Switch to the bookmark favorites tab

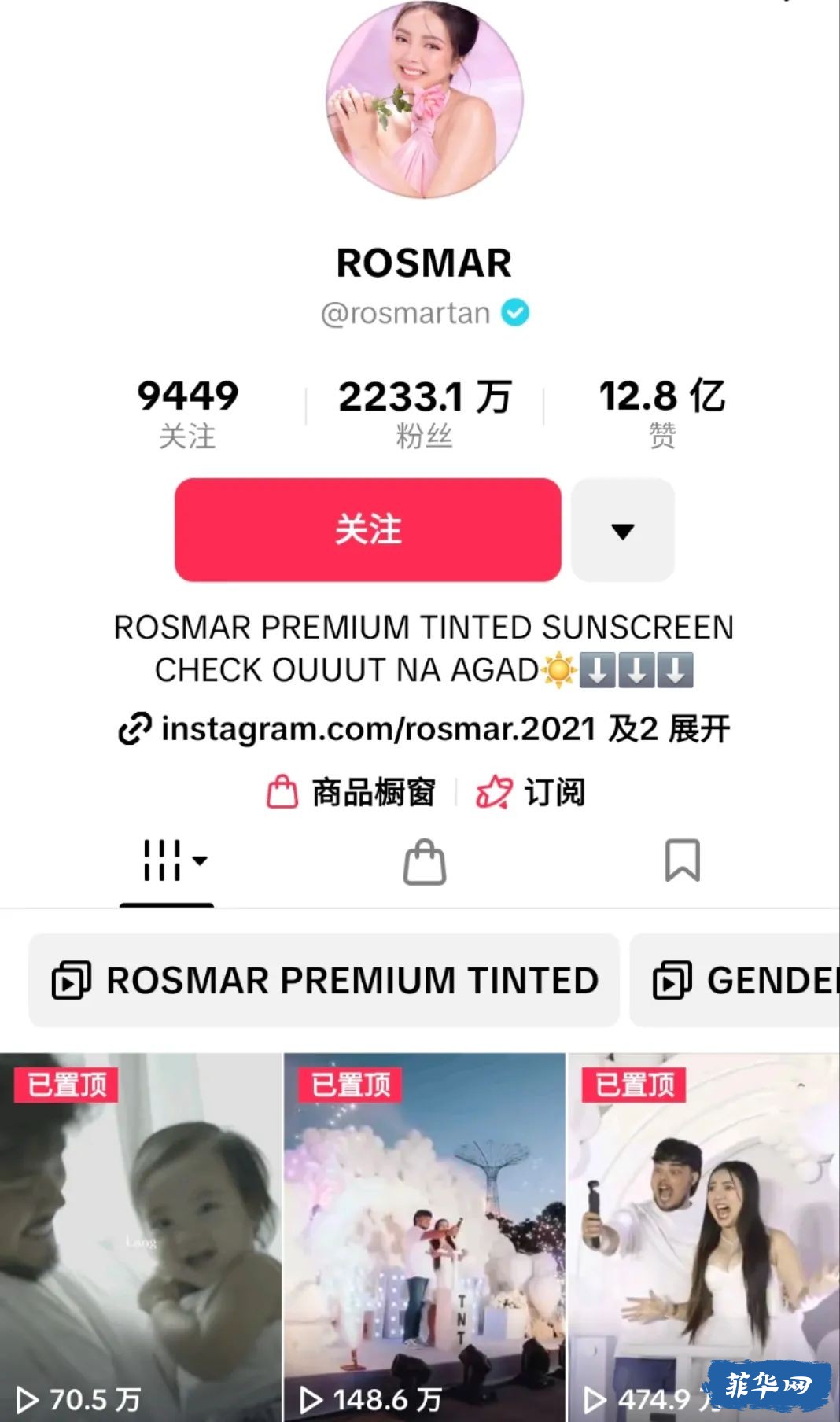(682, 861)
